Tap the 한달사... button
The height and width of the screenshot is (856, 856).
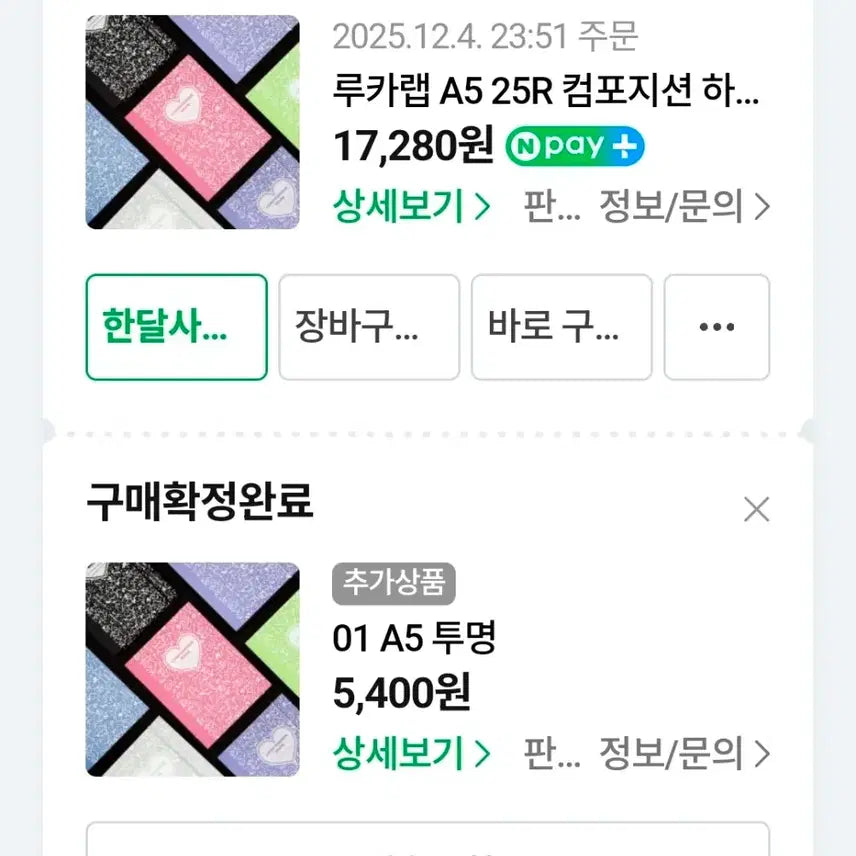pyautogui.click(x=176, y=327)
